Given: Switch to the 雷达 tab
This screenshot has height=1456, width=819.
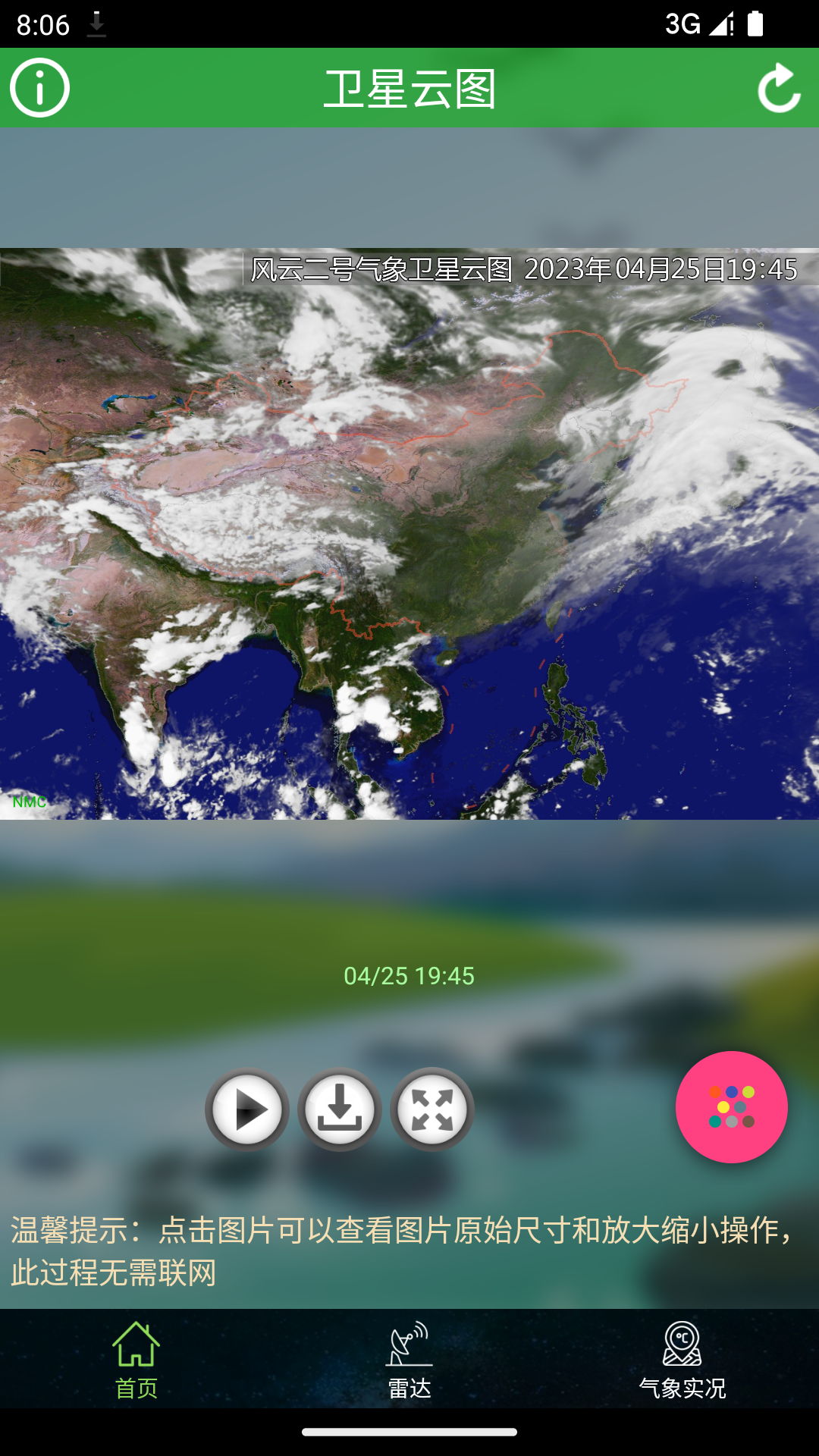Looking at the screenshot, I should (409, 1360).
